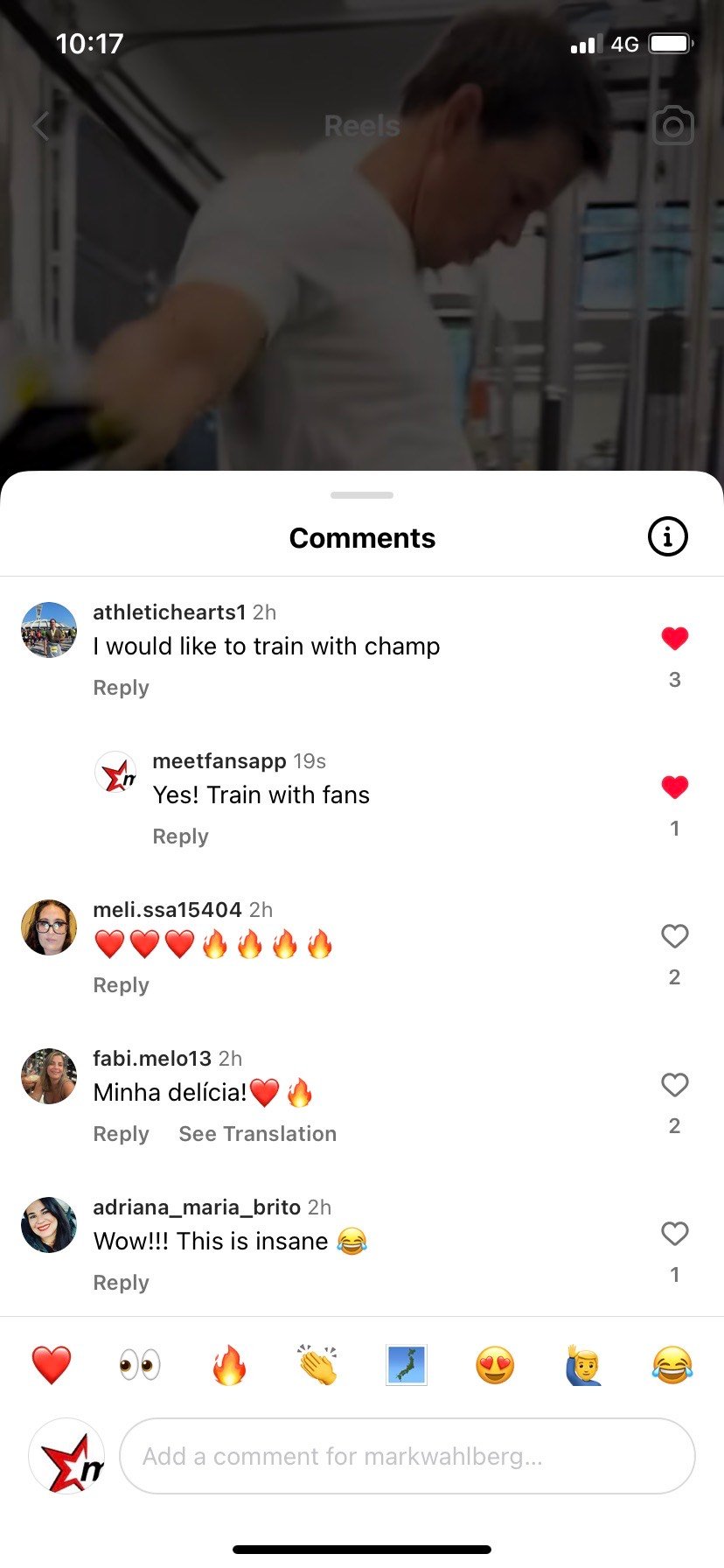Reply to athletichearts1's comment
The width and height of the screenshot is (724, 1568).
pos(121,688)
